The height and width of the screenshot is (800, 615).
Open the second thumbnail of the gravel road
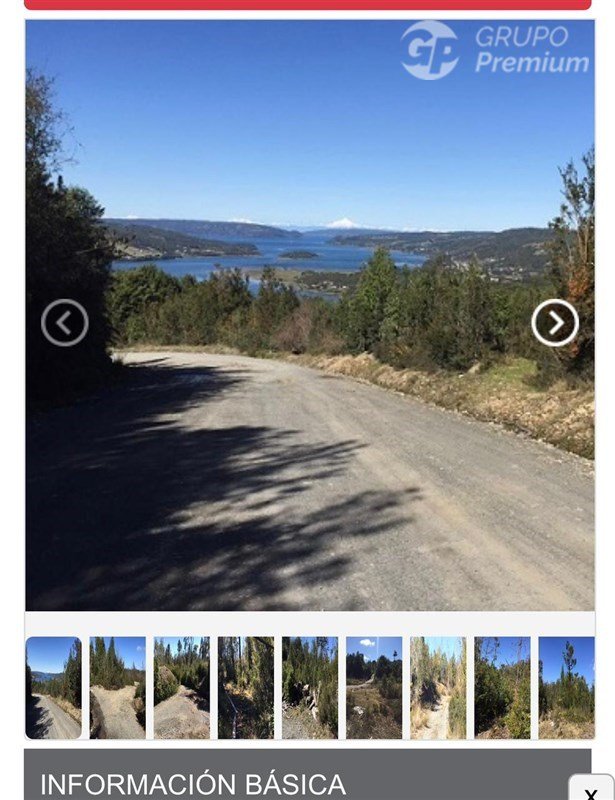pyautogui.click(x=118, y=688)
